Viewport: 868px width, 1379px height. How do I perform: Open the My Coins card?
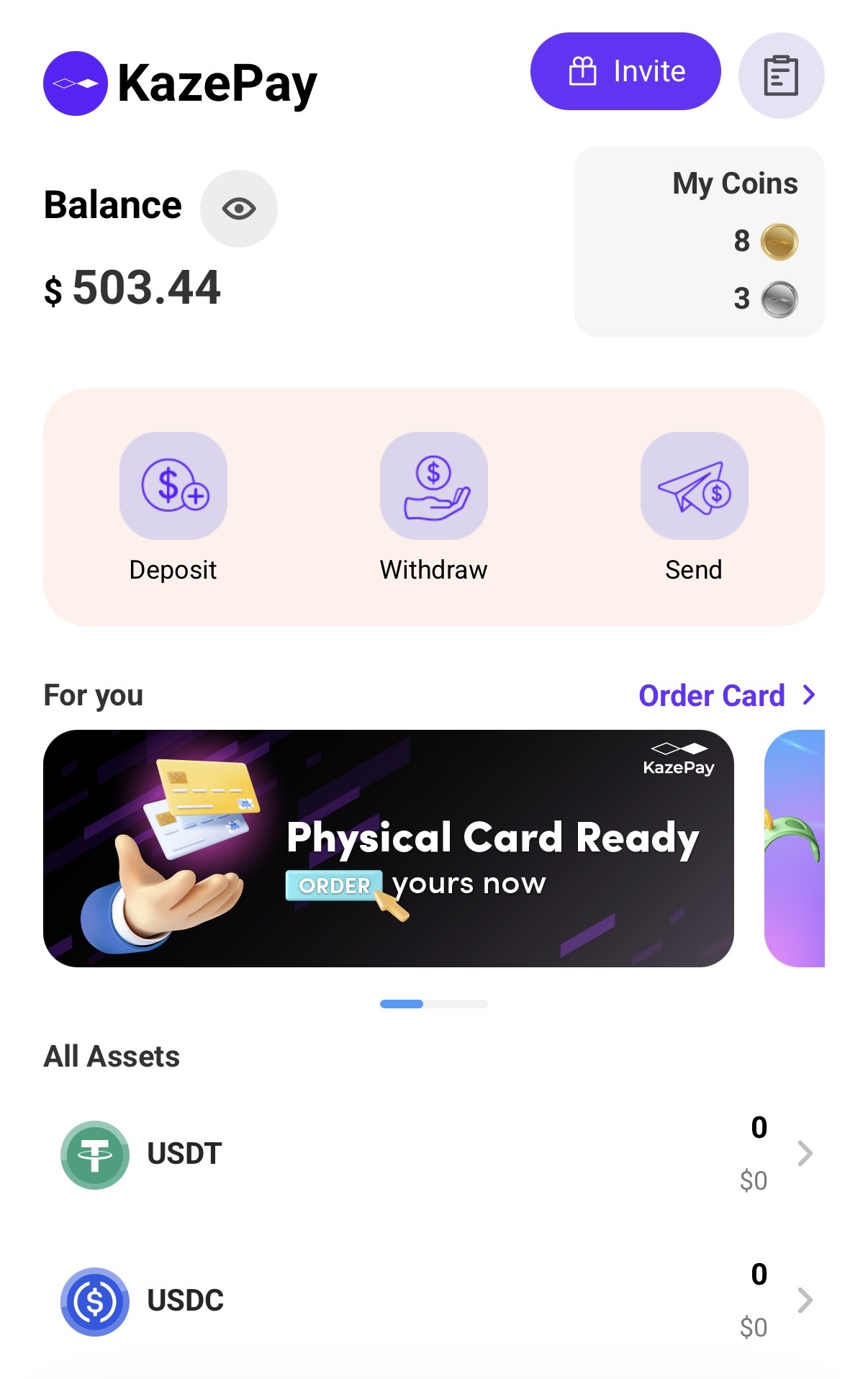tap(699, 242)
